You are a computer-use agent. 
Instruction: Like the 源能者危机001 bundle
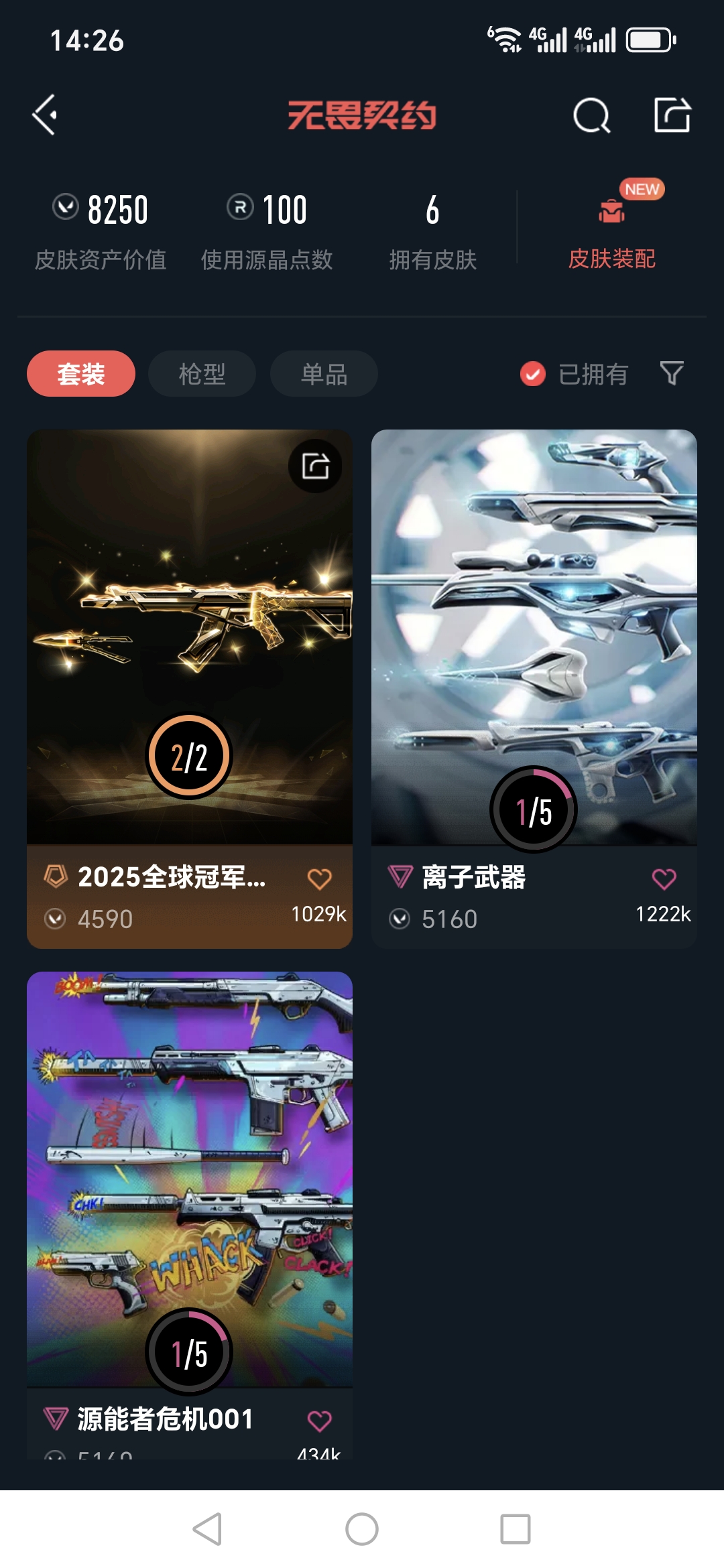(x=319, y=1421)
